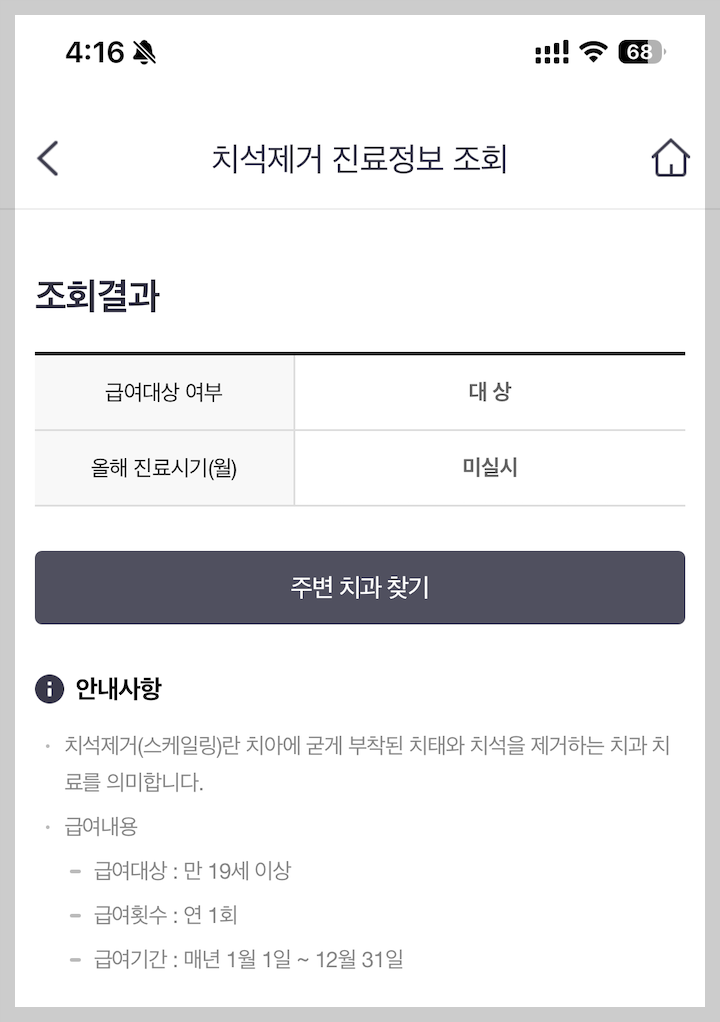
Task: Select the 대상 eligibility result value
Action: (491, 392)
